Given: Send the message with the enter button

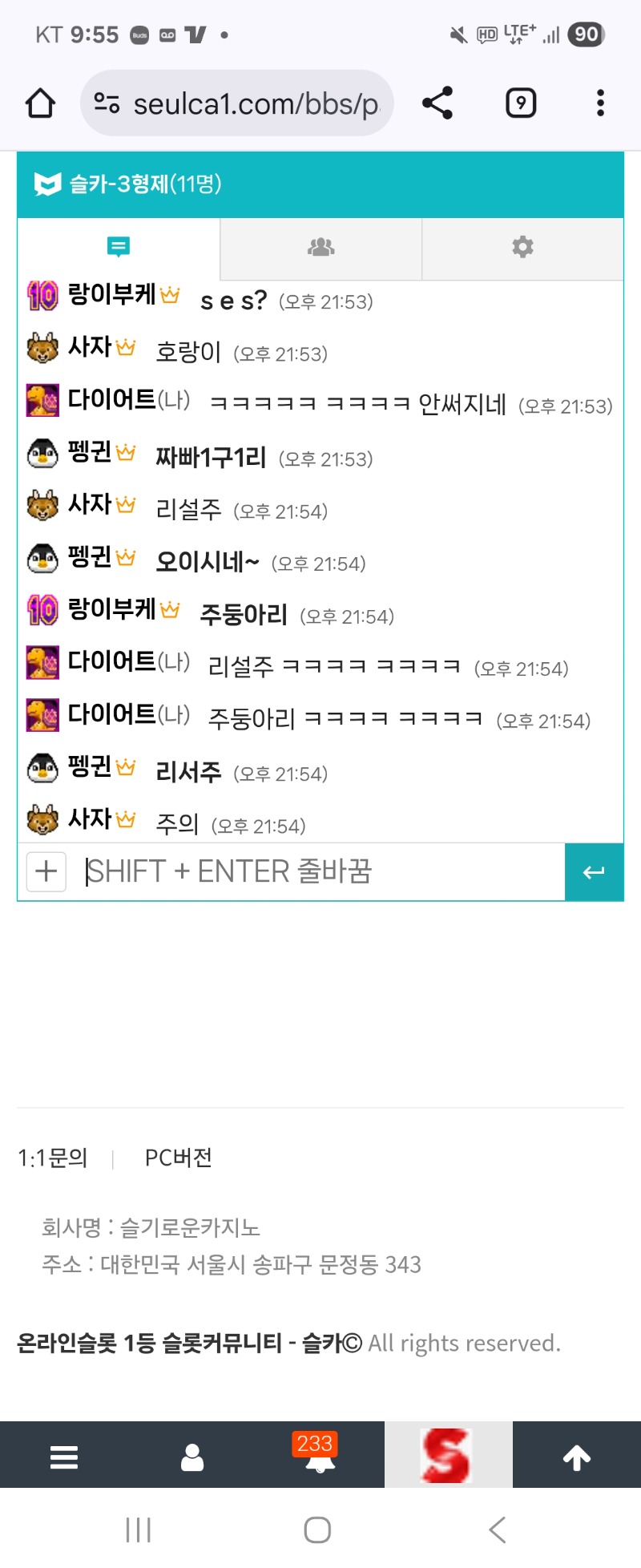Looking at the screenshot, I should tap(594, 871).
